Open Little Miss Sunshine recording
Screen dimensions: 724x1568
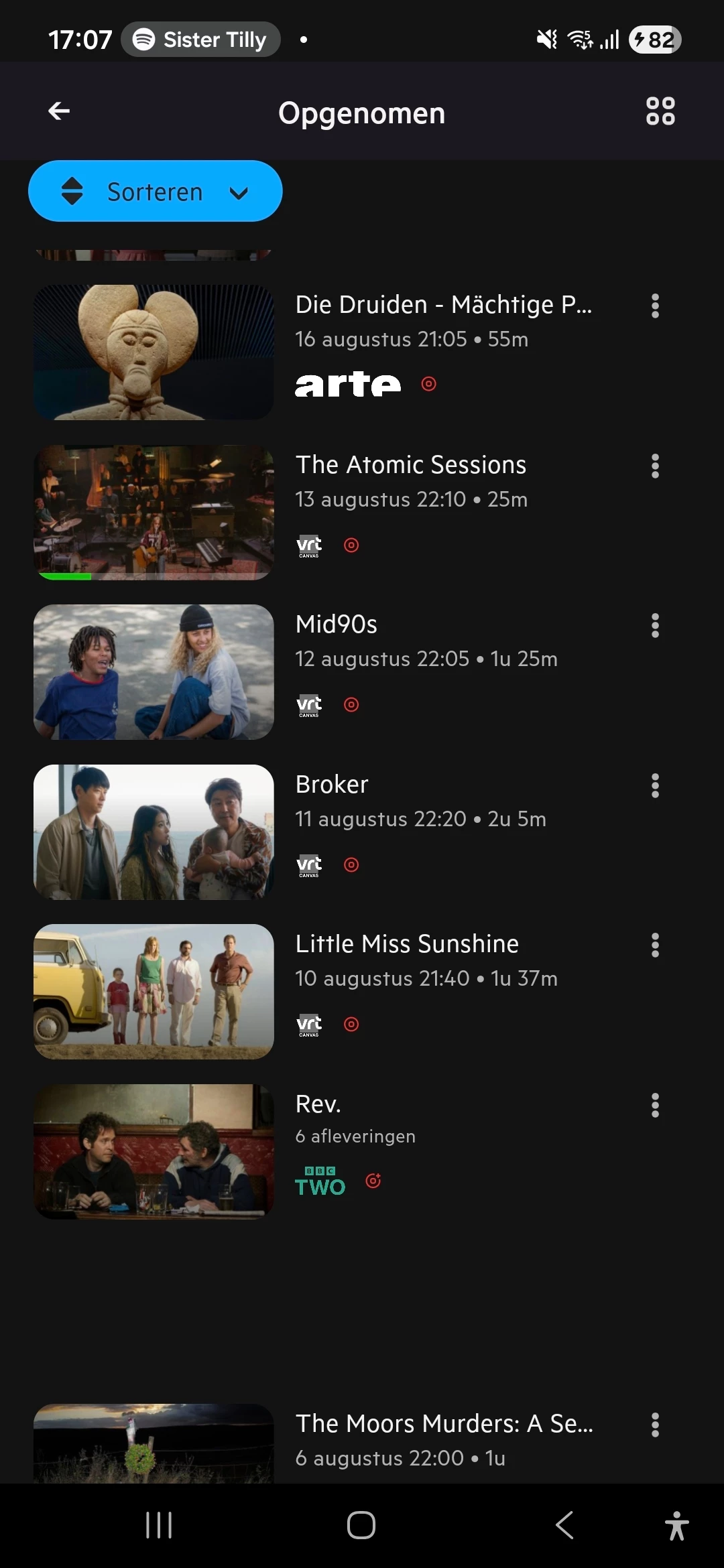click(x=154, y=992)
